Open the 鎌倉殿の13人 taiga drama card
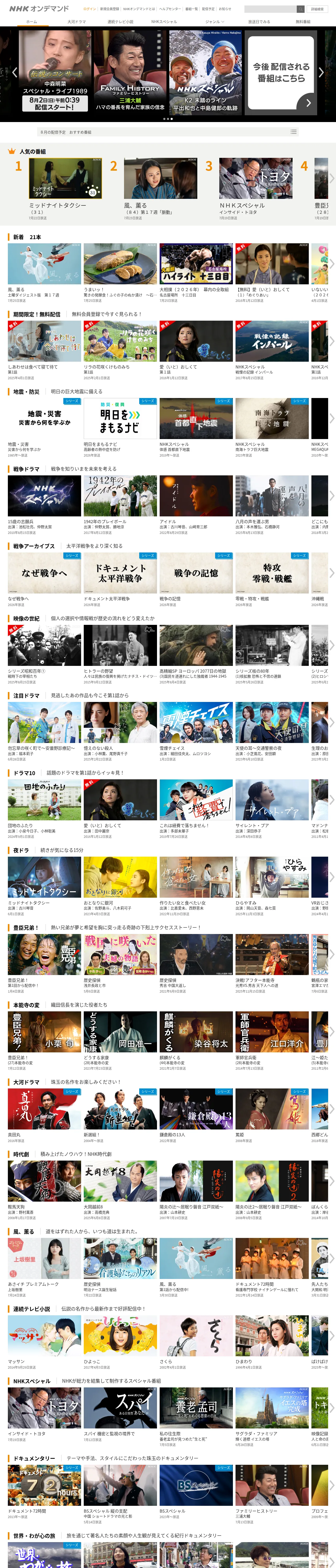The height and width of the screenshot is (1568, 336). click(x=196, y=1116)
